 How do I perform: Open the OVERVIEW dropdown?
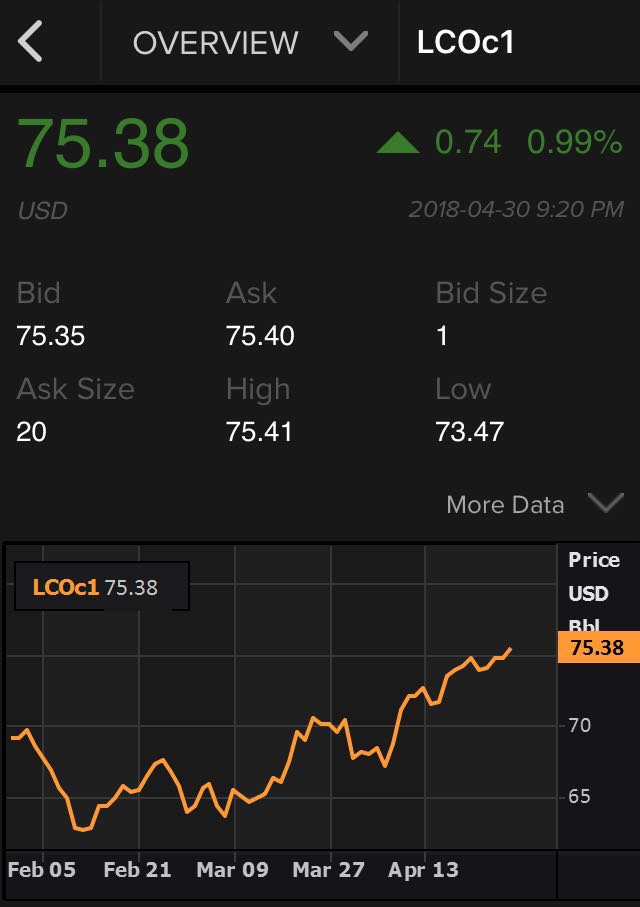[x=350, y=42]
